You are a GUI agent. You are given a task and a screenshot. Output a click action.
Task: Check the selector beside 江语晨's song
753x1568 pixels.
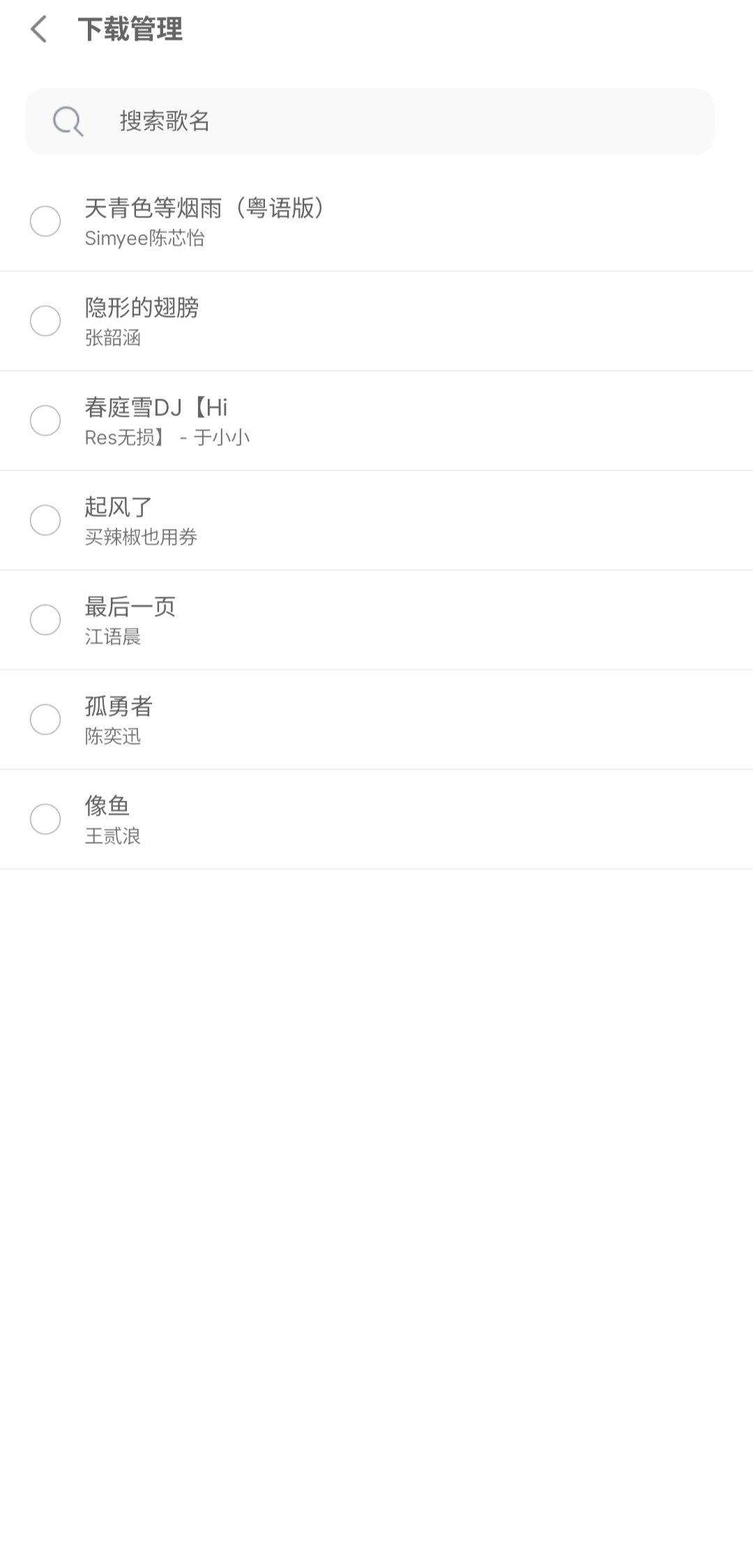click(46, 619)
